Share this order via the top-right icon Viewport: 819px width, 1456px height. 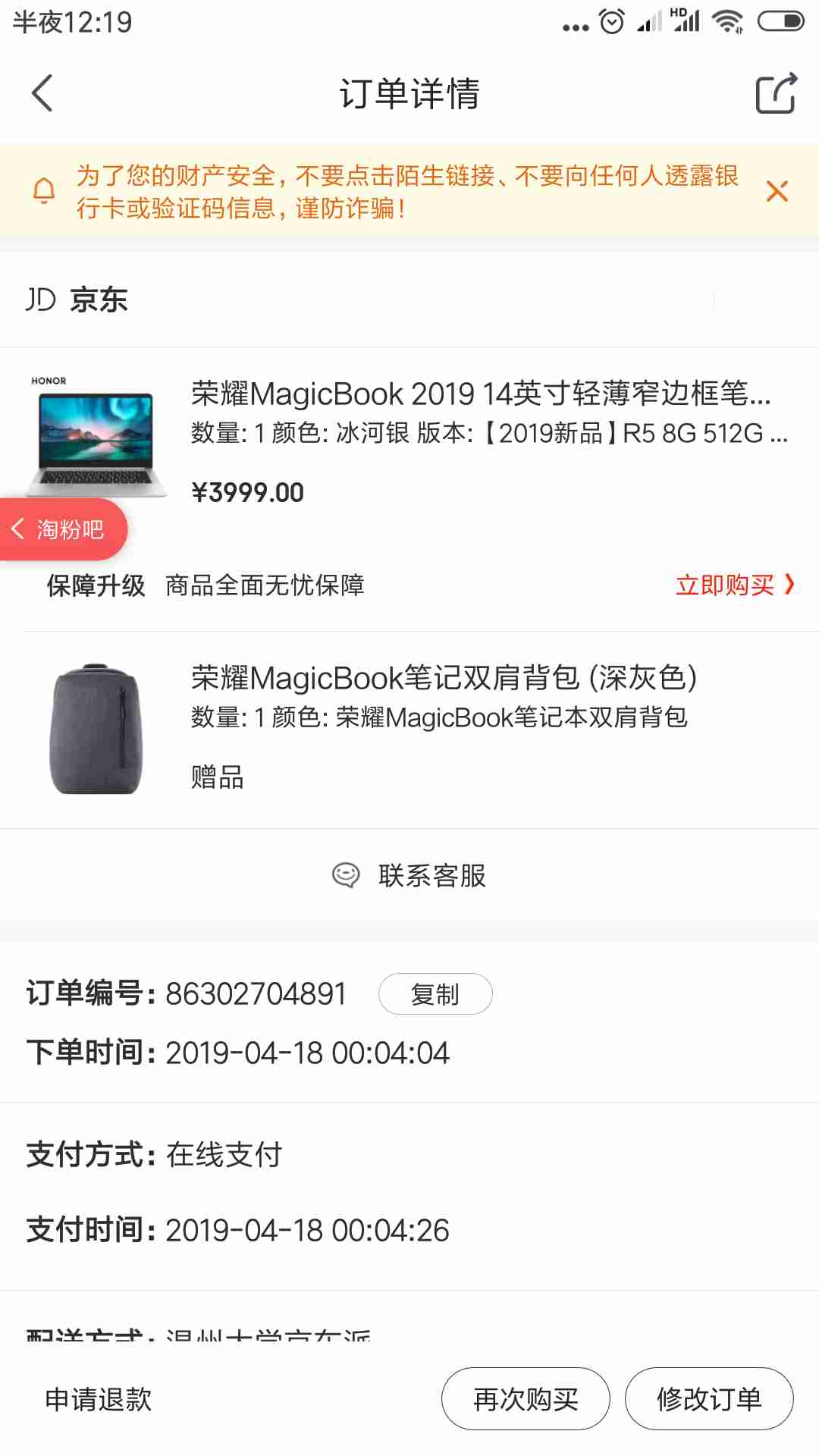776,93
